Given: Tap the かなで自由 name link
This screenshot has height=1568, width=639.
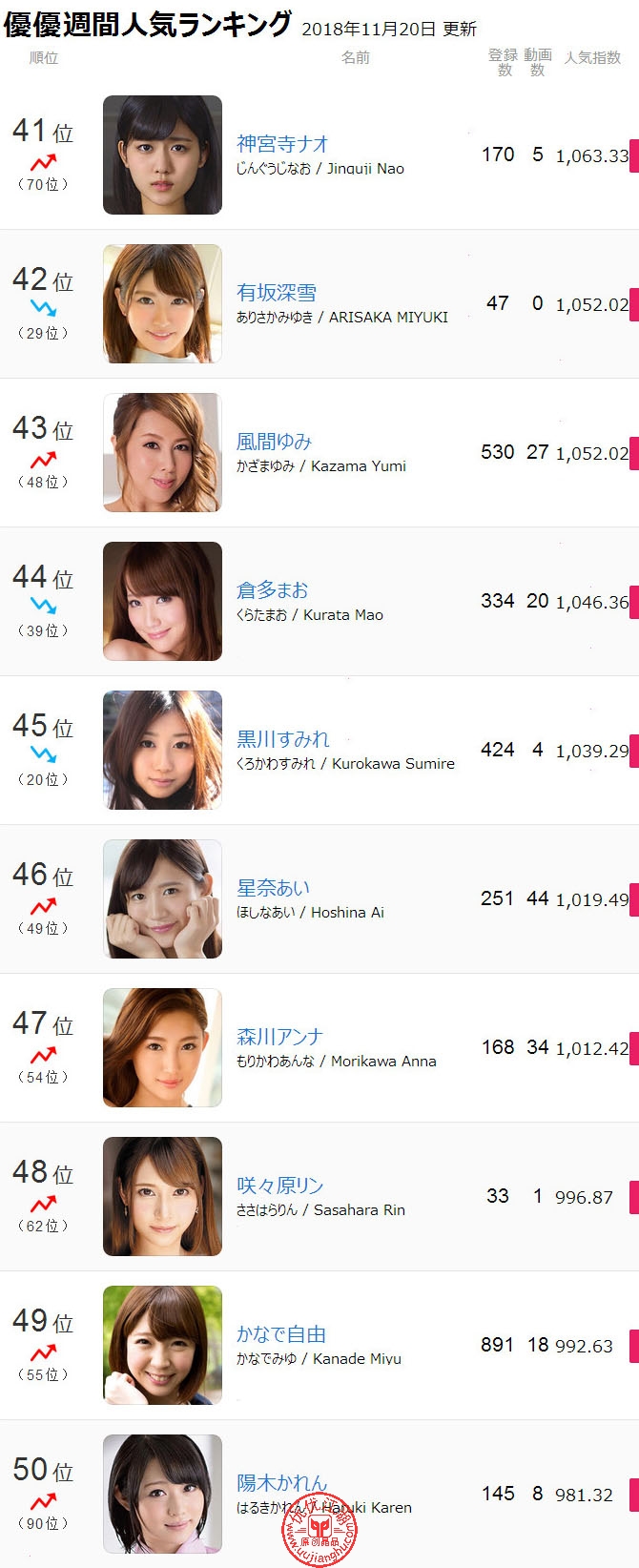Looking at the screenshot, I should 281,1334.
